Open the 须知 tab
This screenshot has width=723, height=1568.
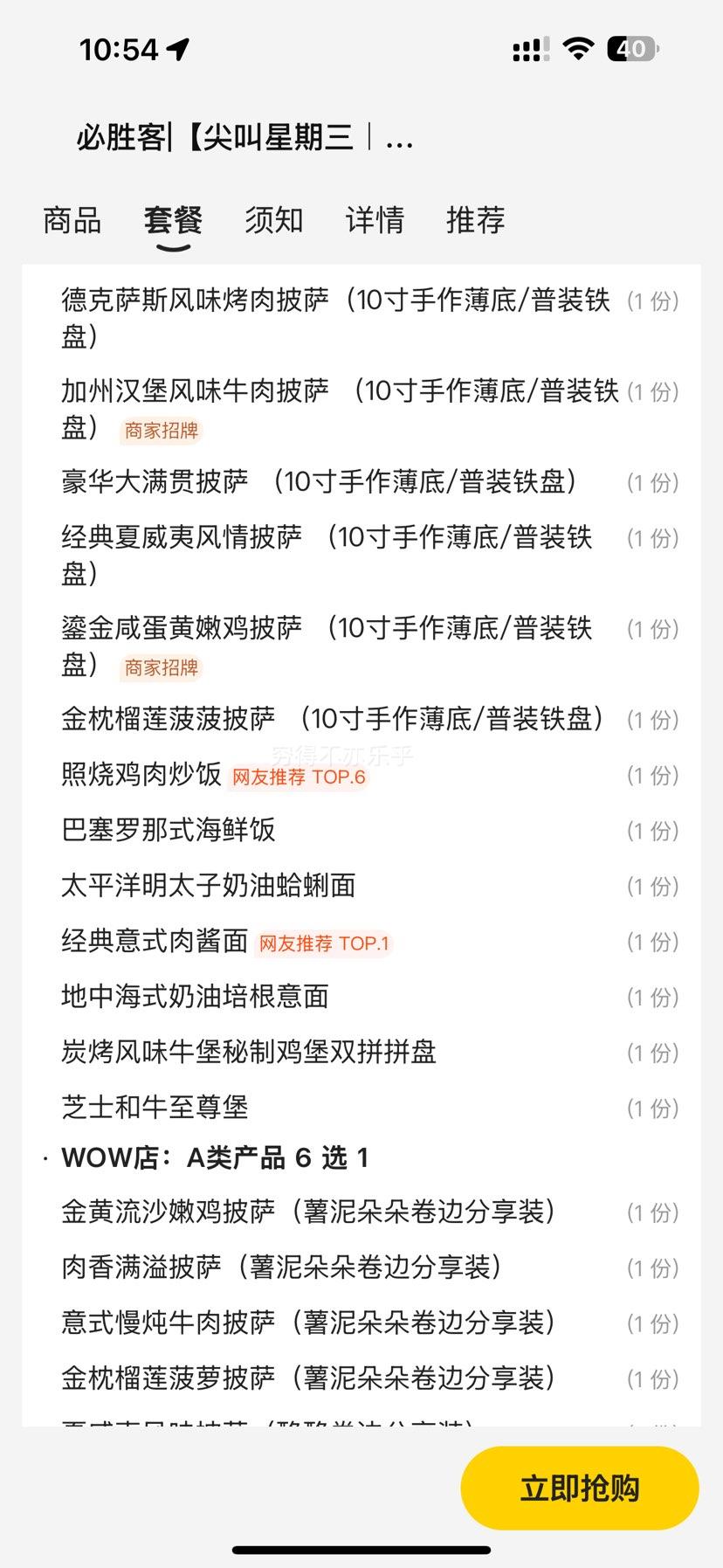(x=274, y=220)
